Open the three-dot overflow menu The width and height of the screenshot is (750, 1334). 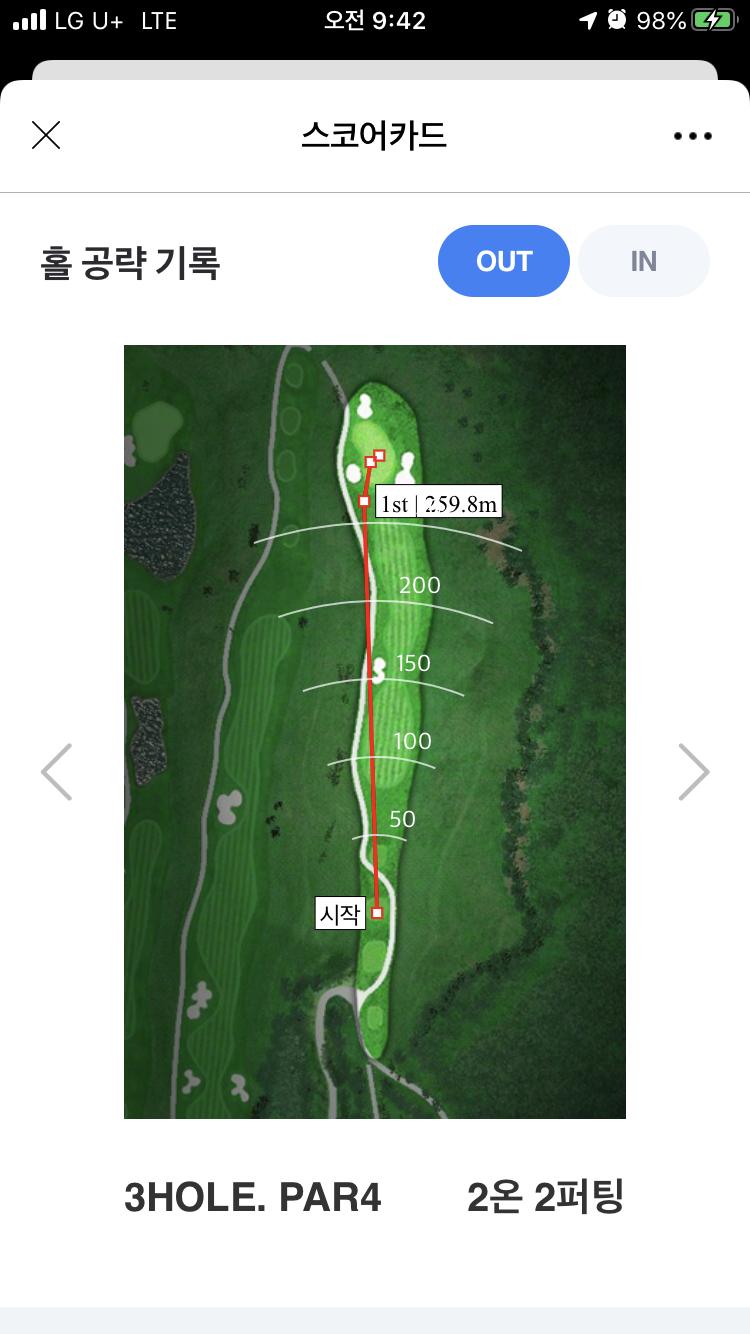(692, 136)
